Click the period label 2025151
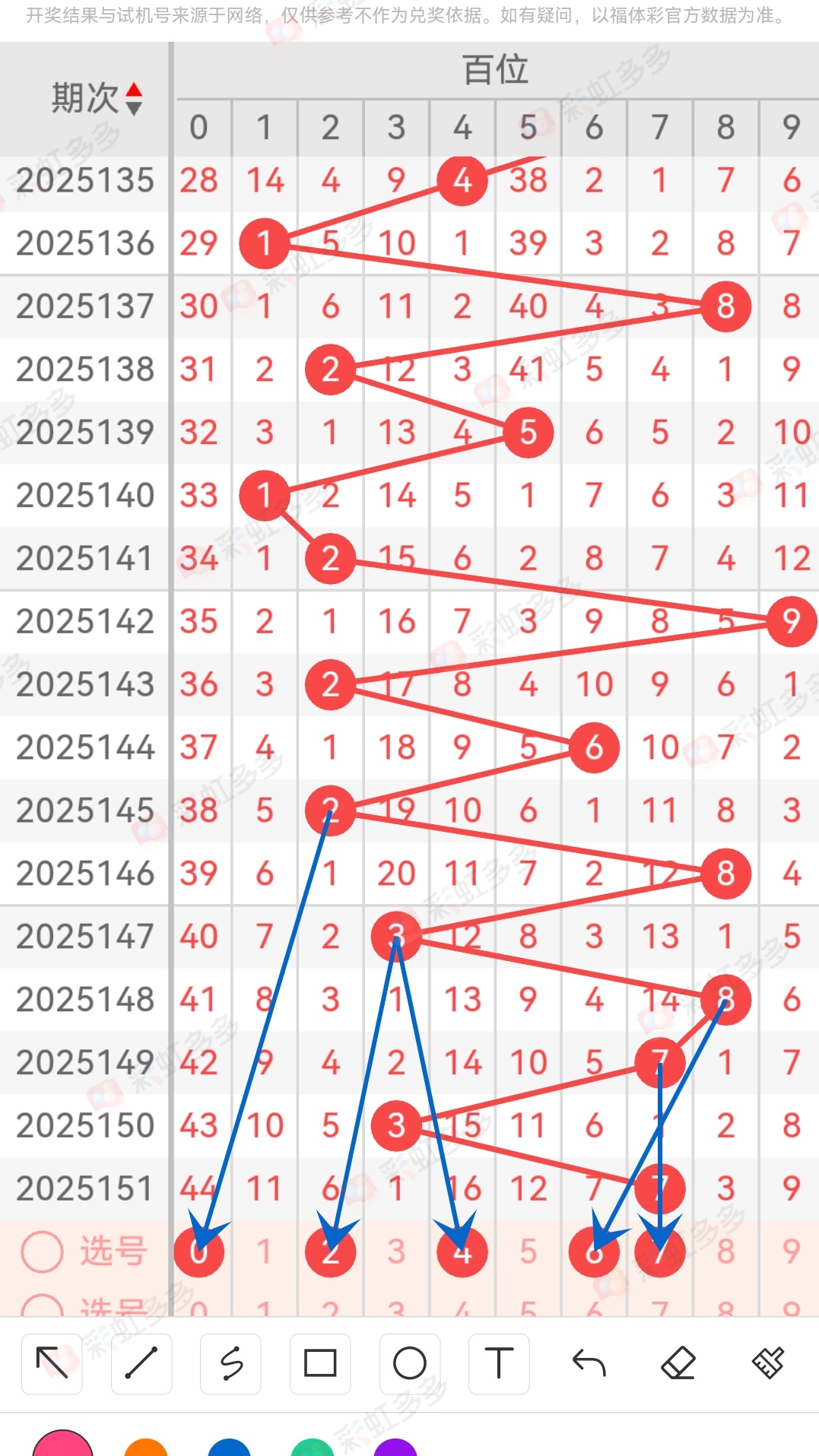Screen dimensions: 819x1456 click(84, 1186)
